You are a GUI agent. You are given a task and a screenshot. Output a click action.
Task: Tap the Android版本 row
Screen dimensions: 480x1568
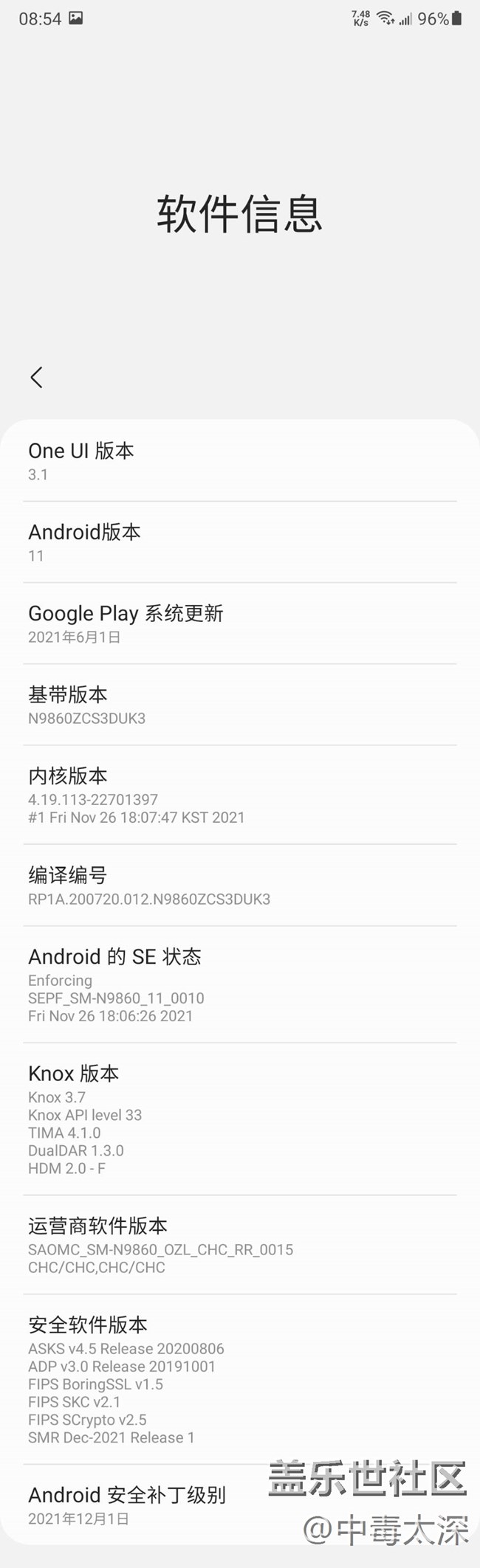[239, 542]
